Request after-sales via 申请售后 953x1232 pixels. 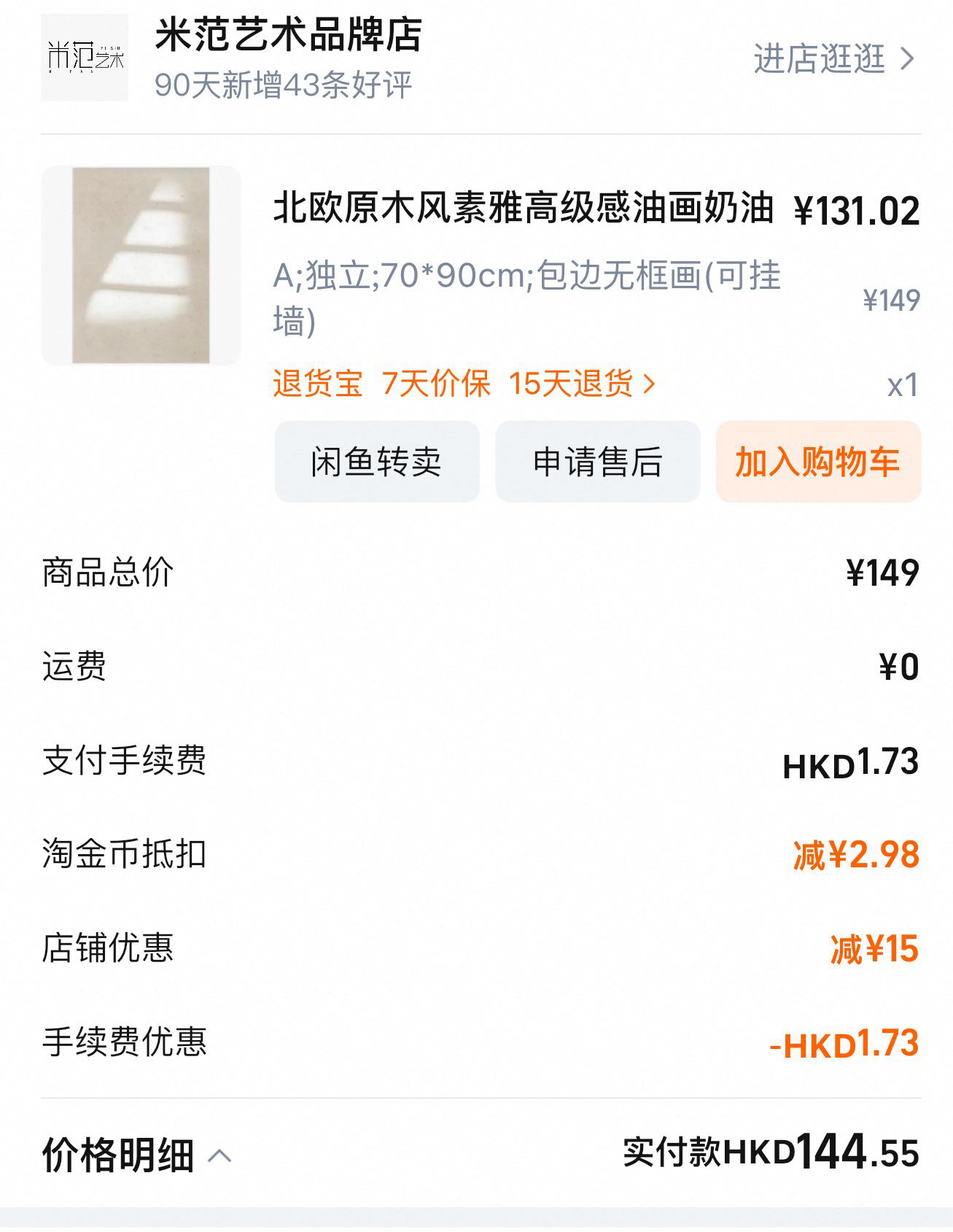tap(597, 462)
